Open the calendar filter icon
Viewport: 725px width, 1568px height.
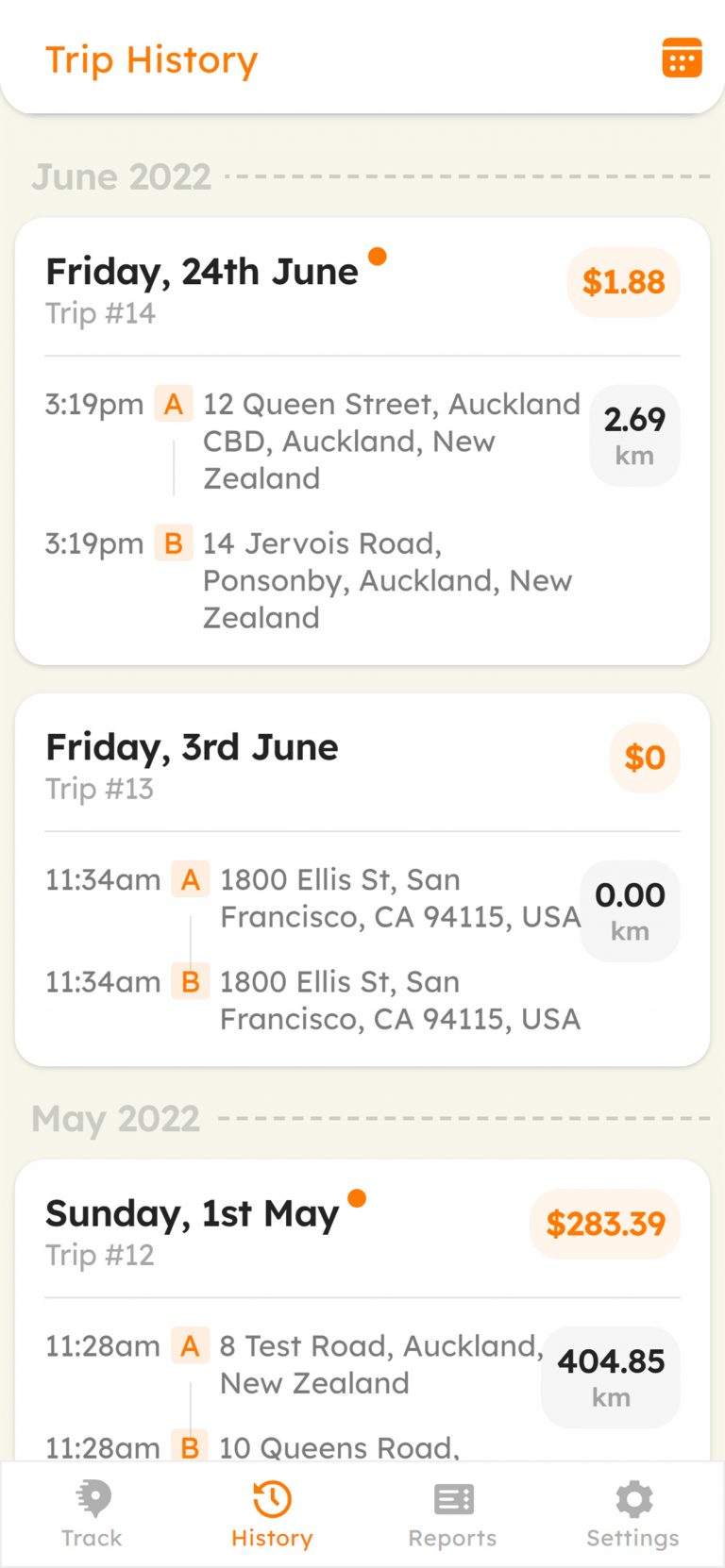tap(681, 58)
